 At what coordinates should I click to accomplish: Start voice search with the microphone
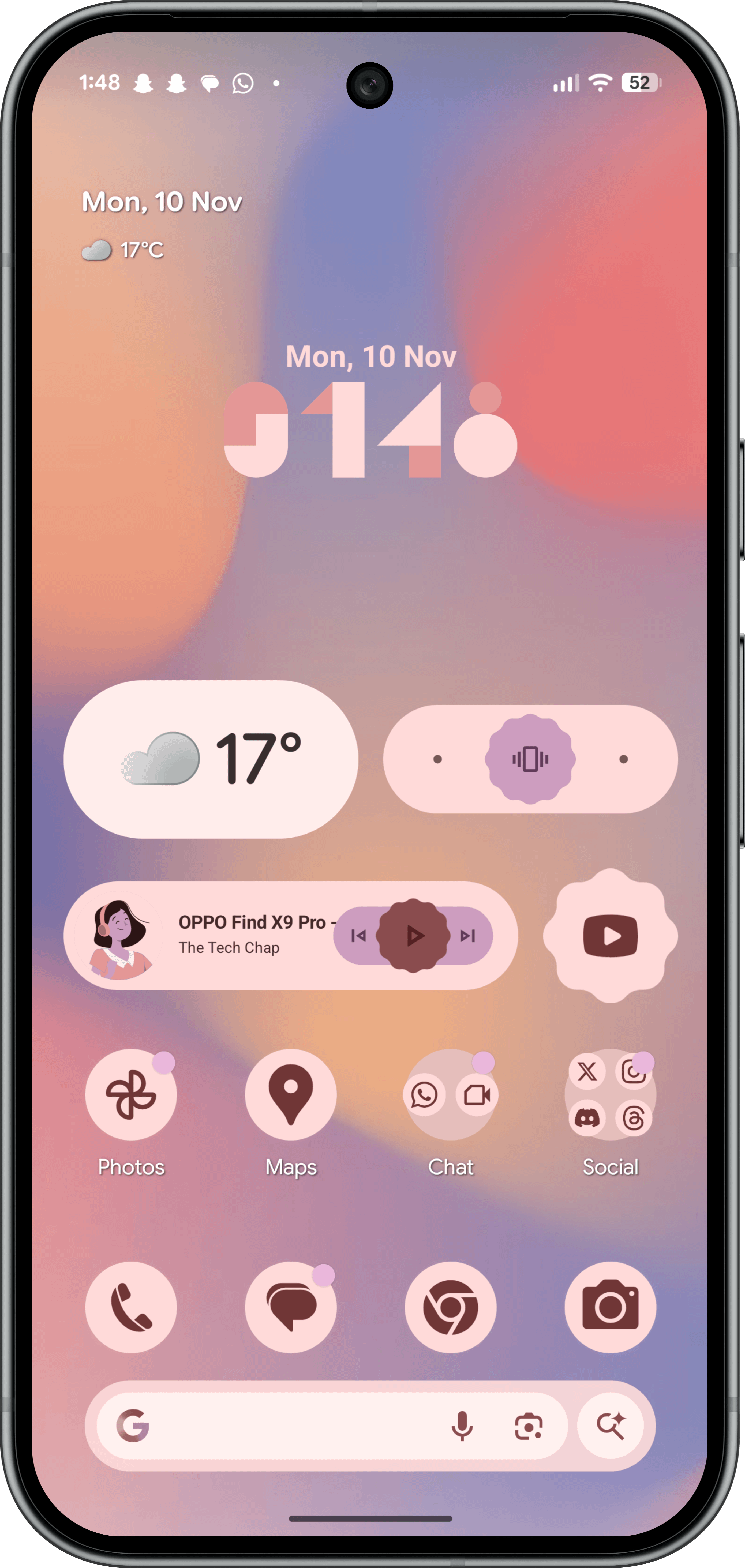[462, 1426]
